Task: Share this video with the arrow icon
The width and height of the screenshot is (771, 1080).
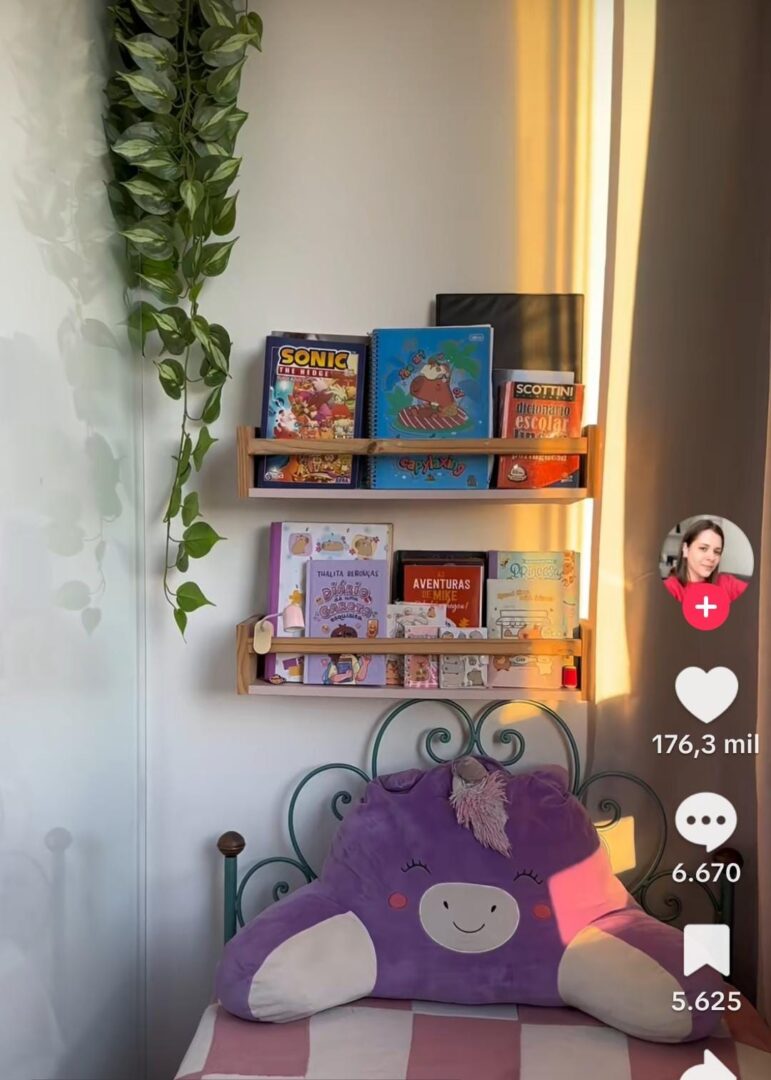Action: [x=708, y=1066]
